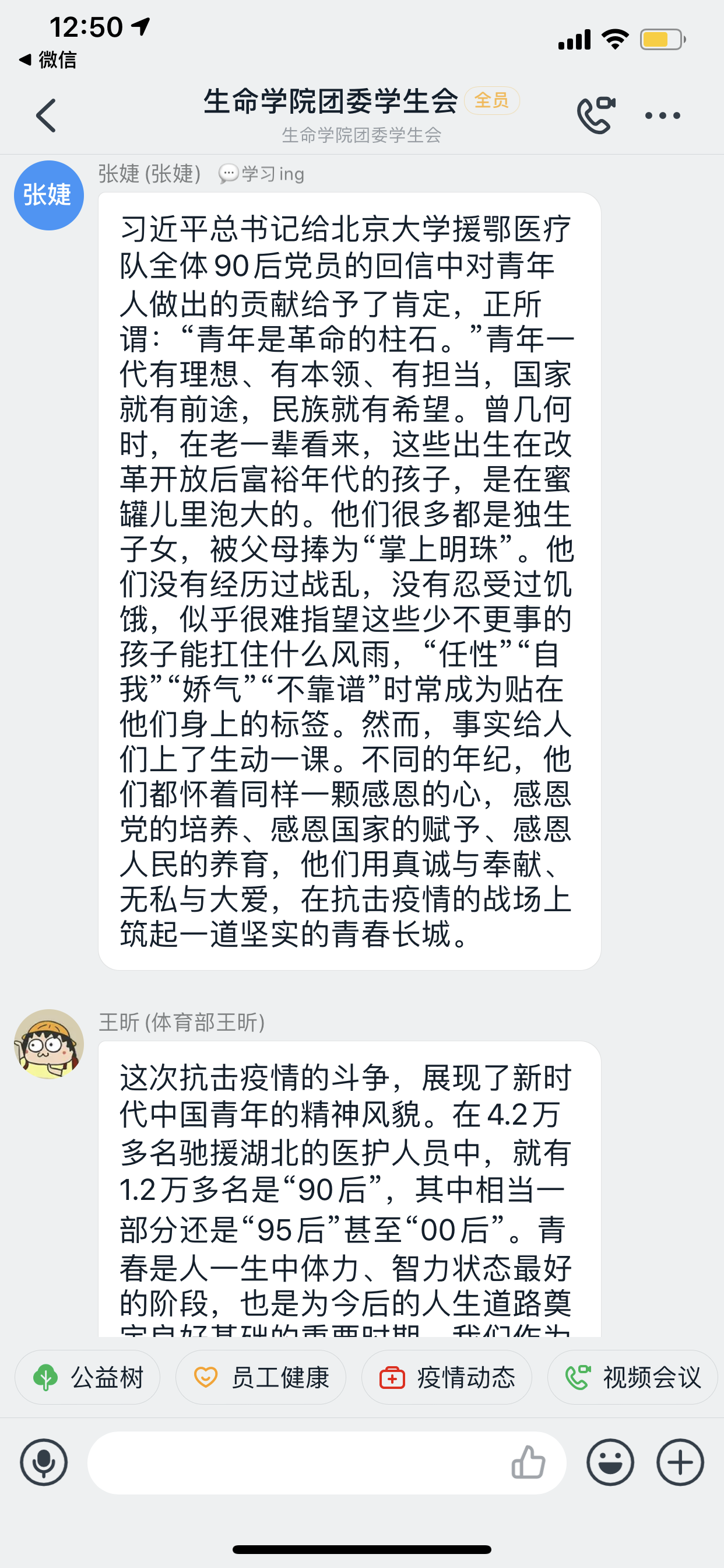Image resolution: width=724 pixels, height=1568 pixels.
Task: Open 王昕's cartoon avatar
Action: pyautogui.click(x=48, y=1044)
